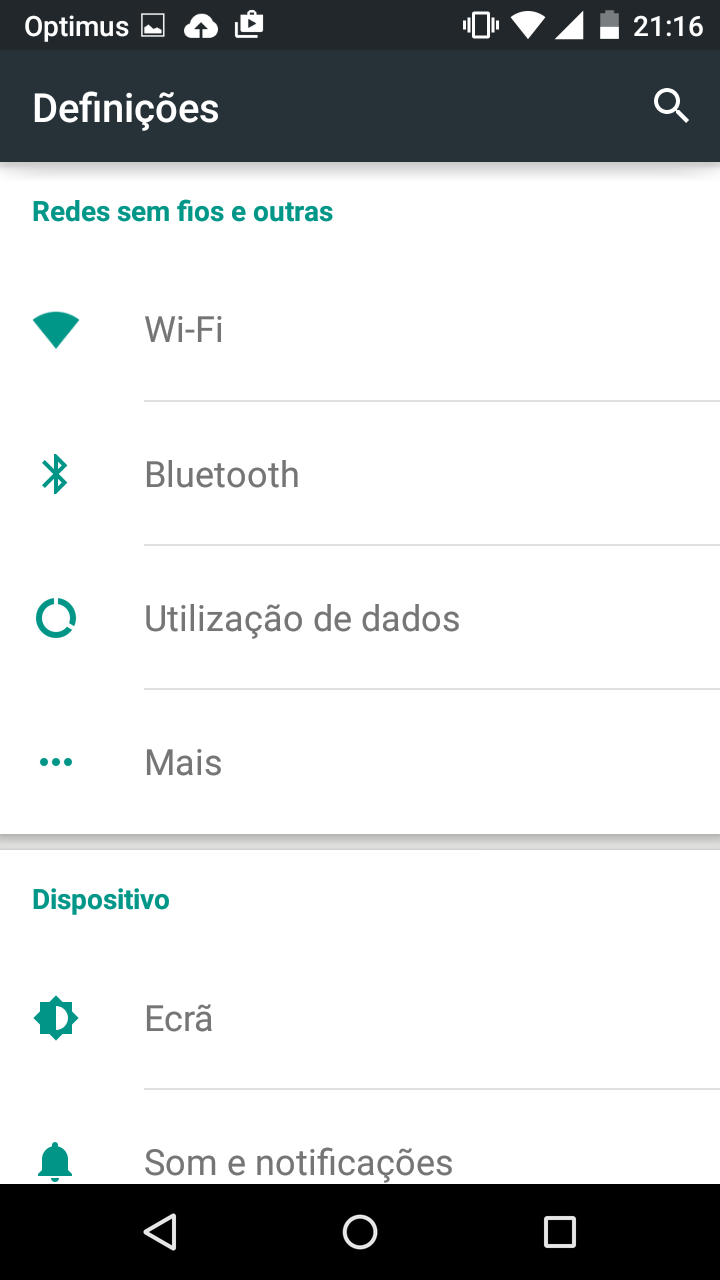Tap the system back button
Screen dimensions: 720x1280
pos(160,1232)
